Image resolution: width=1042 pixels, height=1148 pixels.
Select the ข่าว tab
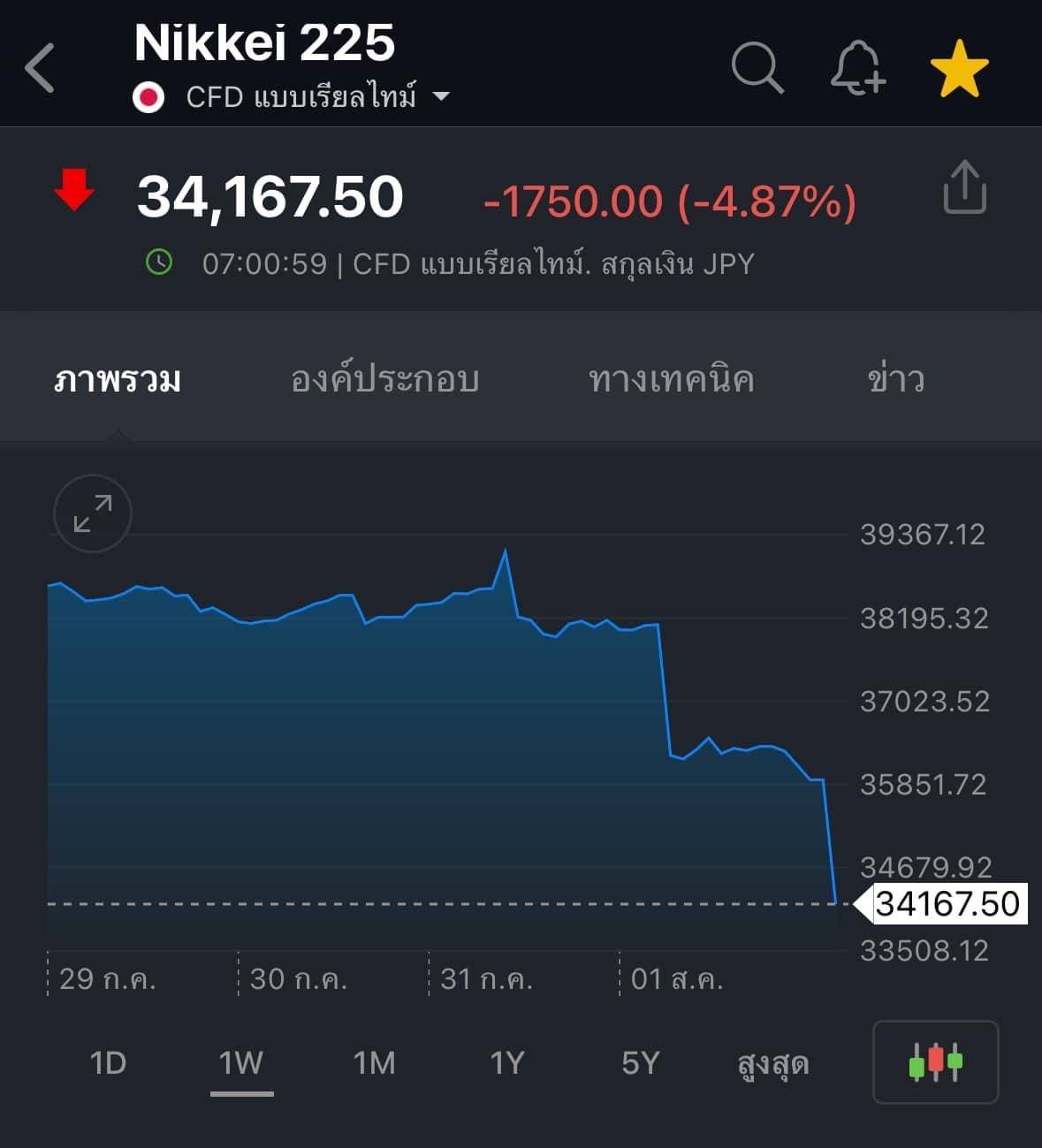(x=895, y=380)
